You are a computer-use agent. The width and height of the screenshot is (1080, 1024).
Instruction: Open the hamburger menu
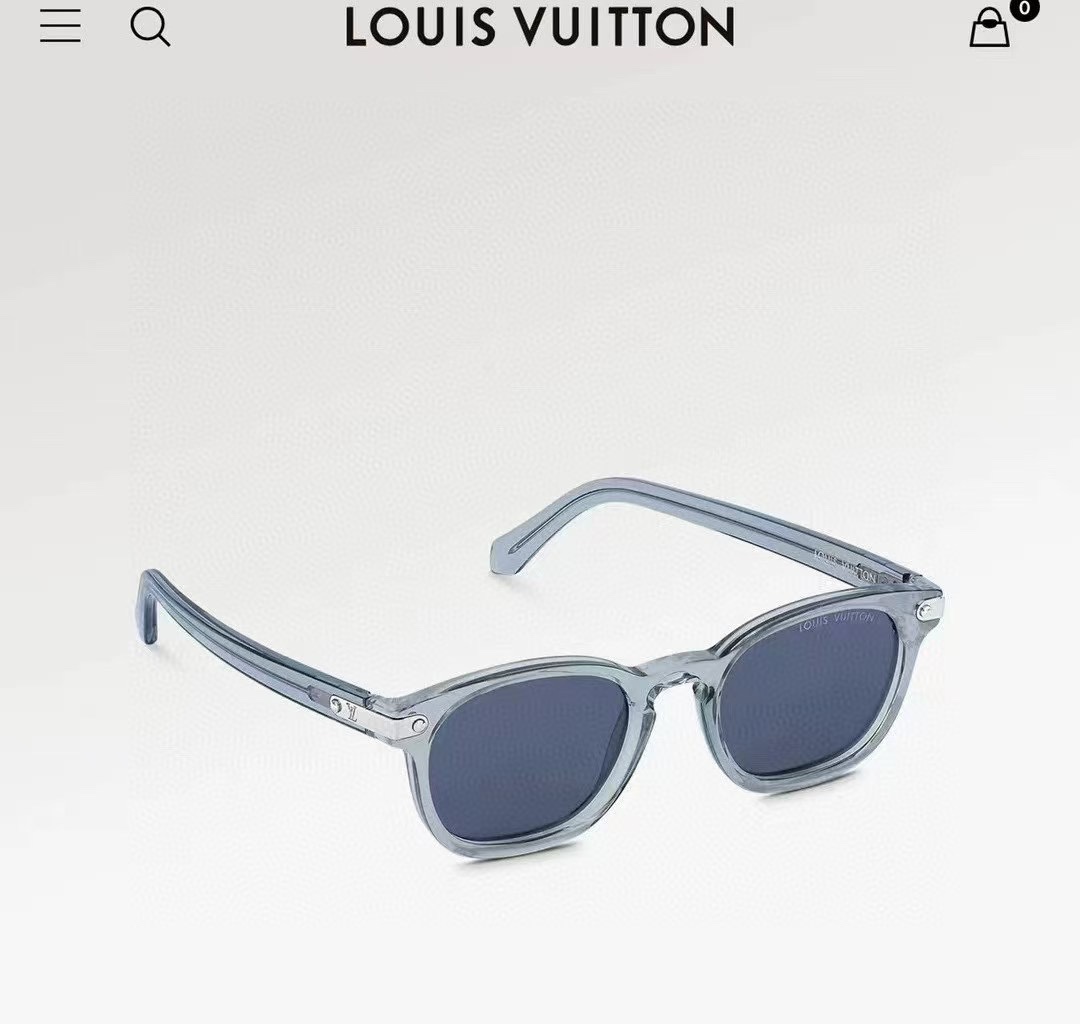coord(60,26)
